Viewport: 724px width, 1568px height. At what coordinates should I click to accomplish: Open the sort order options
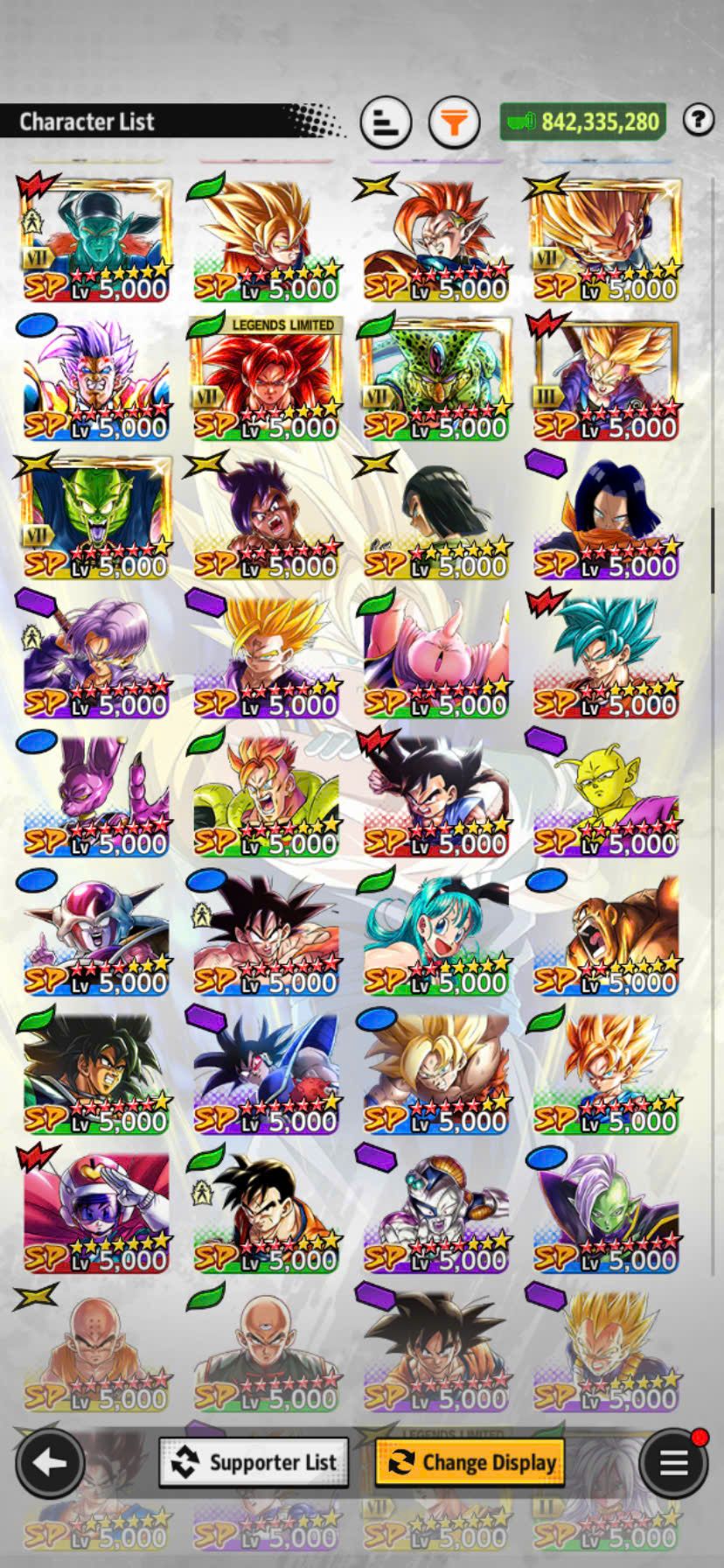point(386,122)
